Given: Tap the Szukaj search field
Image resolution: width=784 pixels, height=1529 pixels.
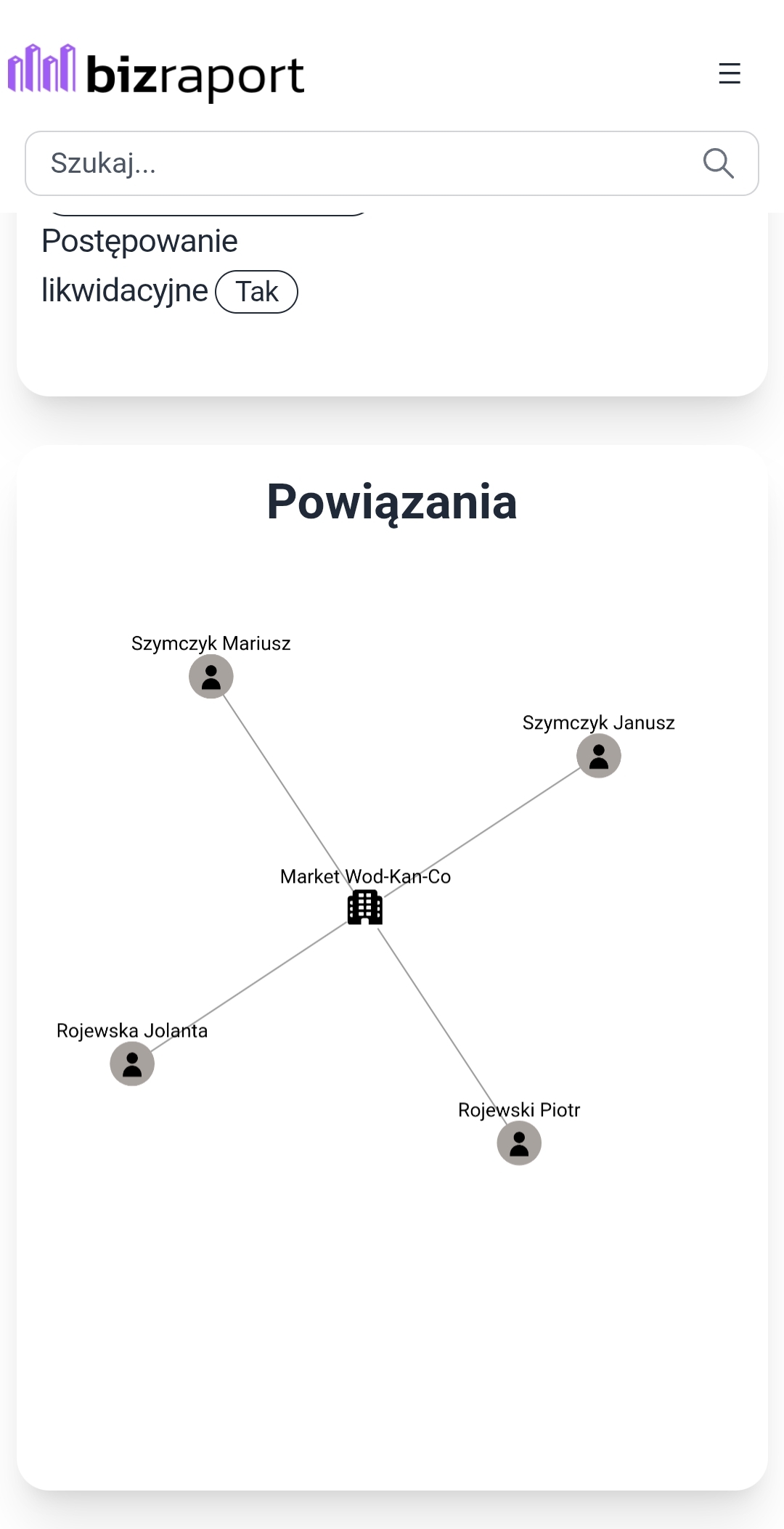Looking at the screenshot, I should [x=363, y=163].
